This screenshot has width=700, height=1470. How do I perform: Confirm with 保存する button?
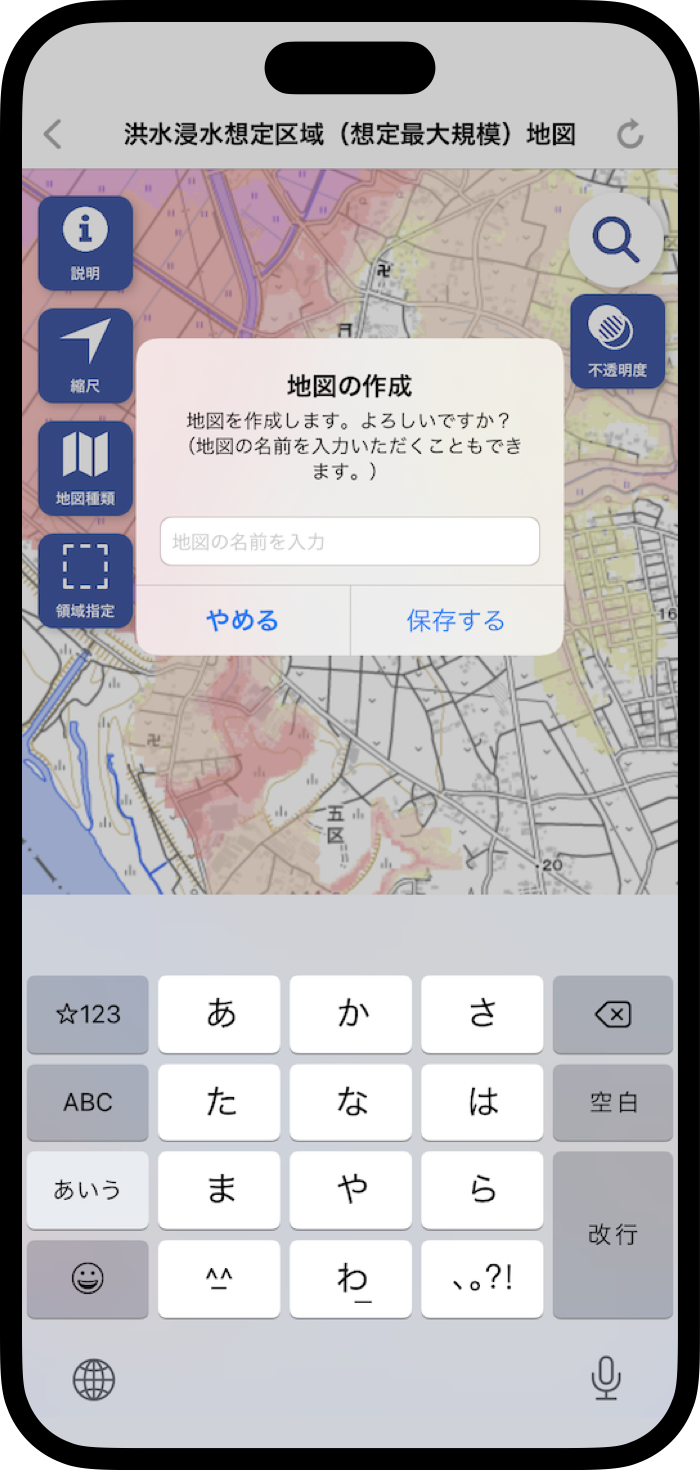point(456,620)
